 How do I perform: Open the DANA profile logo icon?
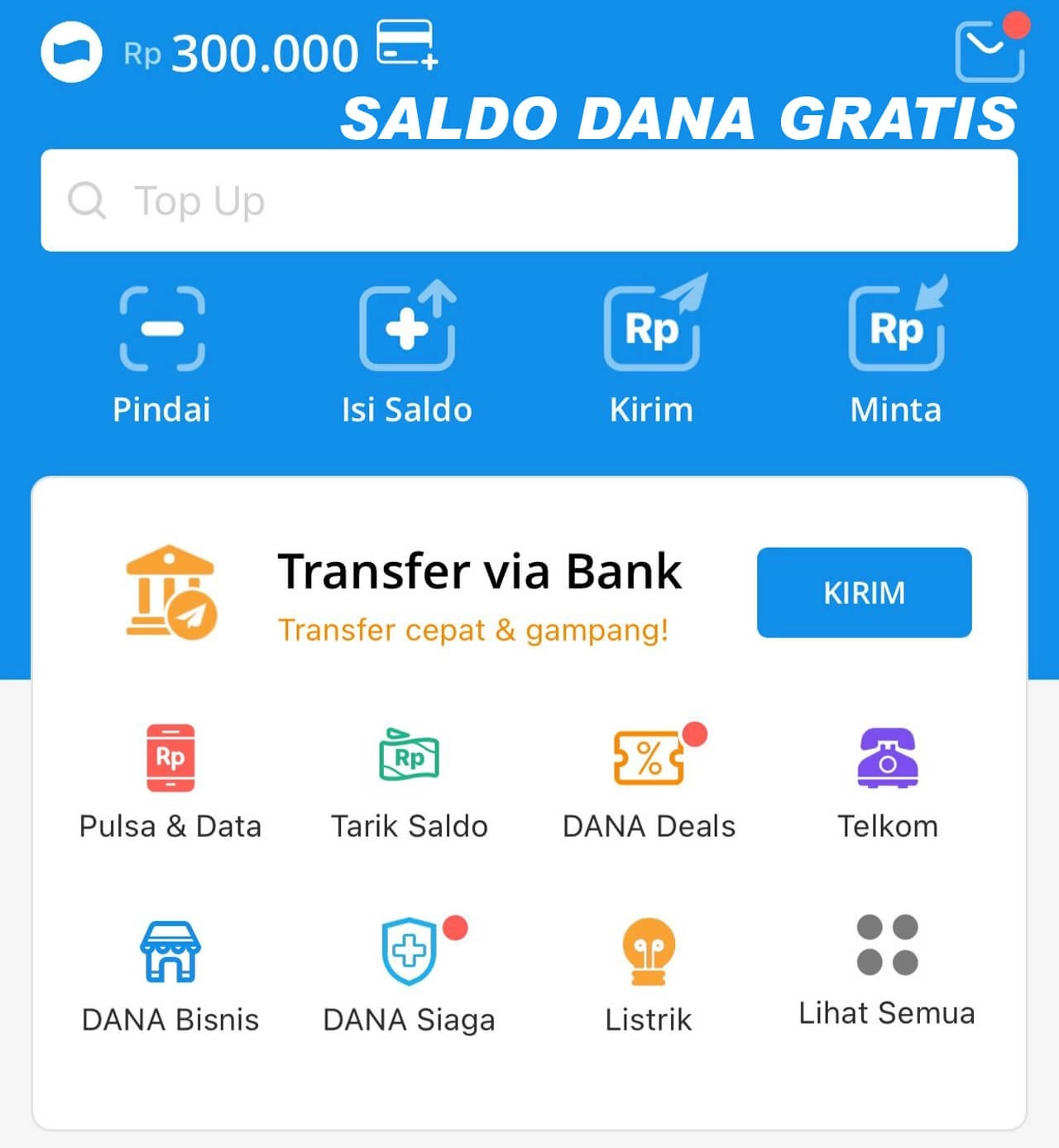[x=71, y=52]
